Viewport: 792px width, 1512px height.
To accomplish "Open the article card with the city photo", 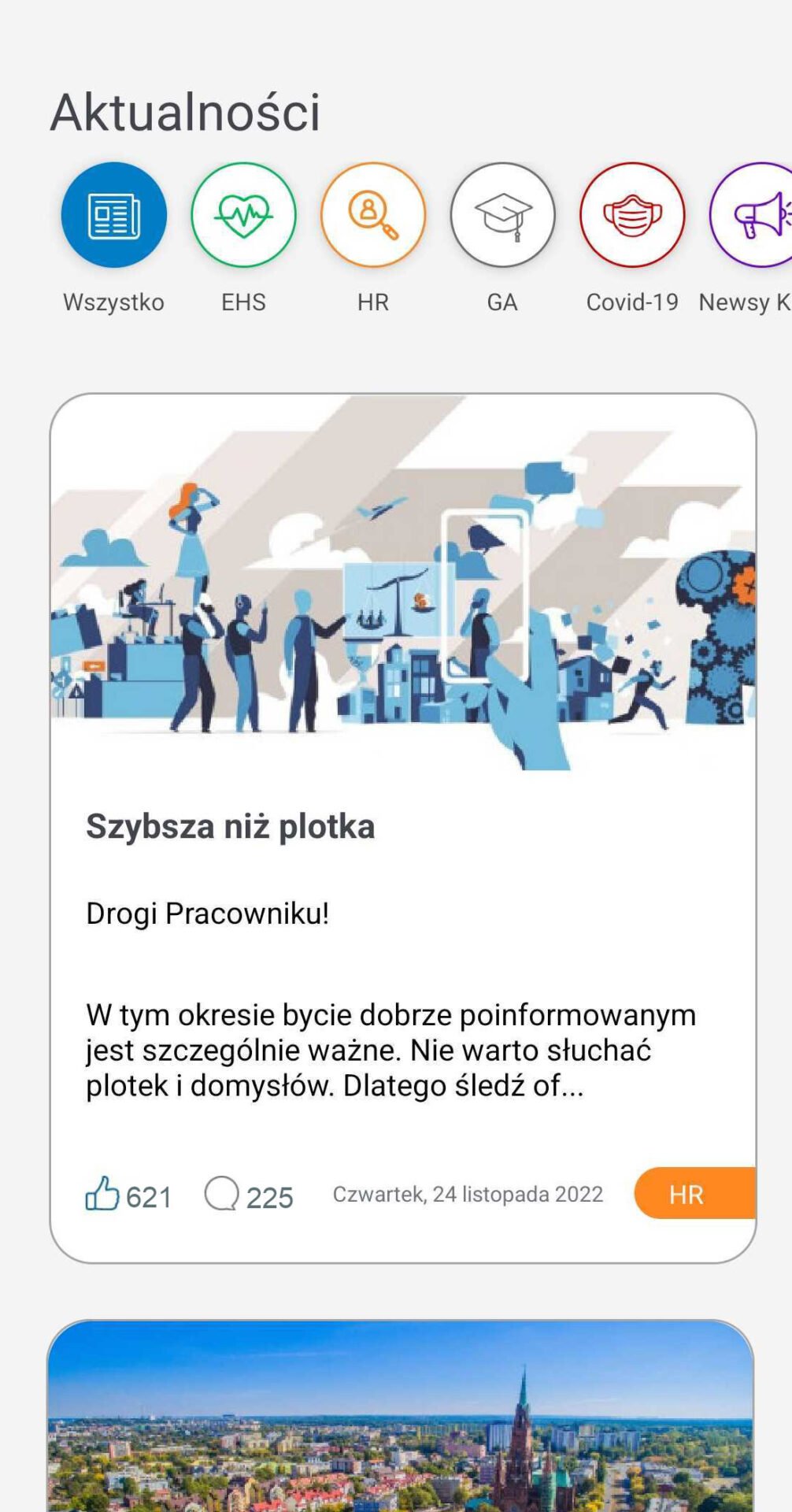I will [x=400, y=1417].
